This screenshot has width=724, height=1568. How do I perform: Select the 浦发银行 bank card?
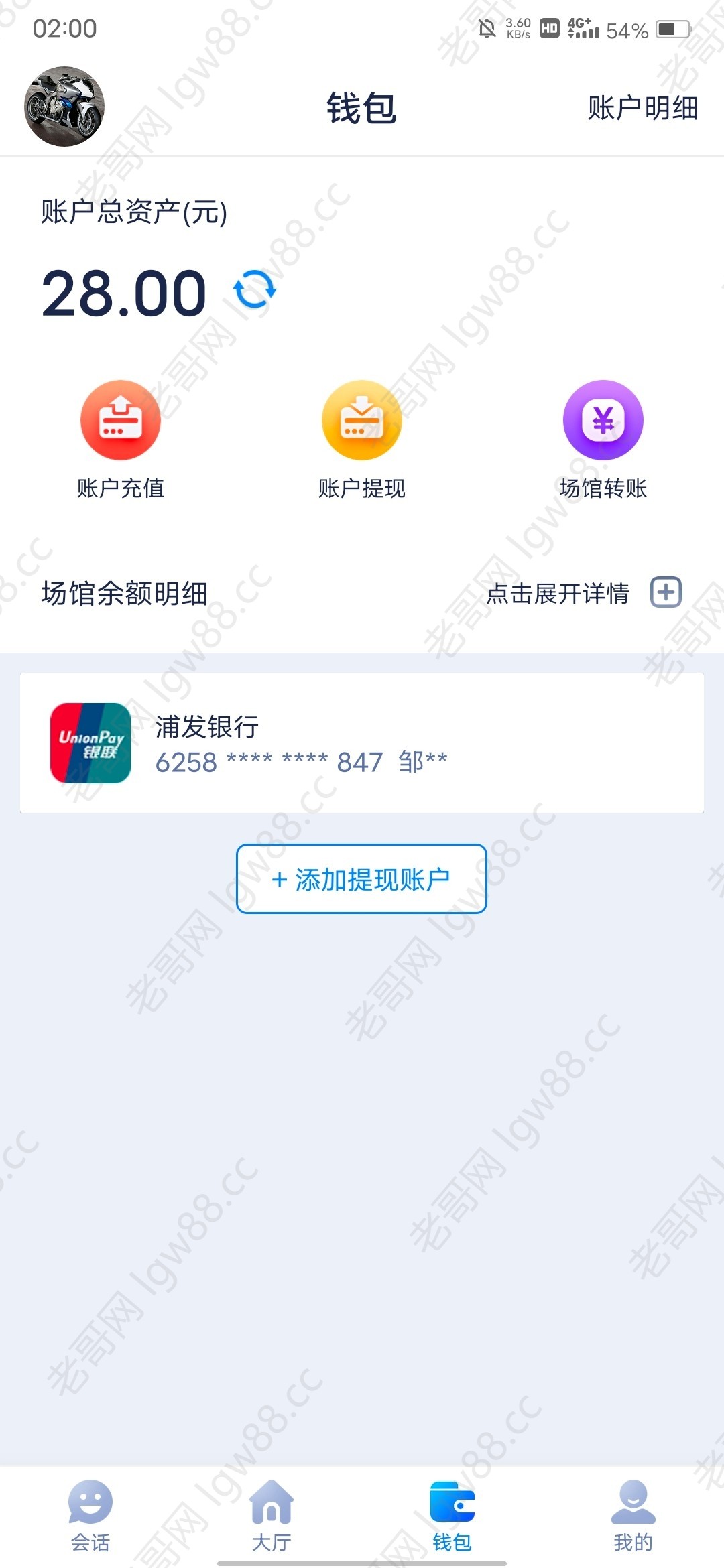pyautogui.click(x=362, y=743)
